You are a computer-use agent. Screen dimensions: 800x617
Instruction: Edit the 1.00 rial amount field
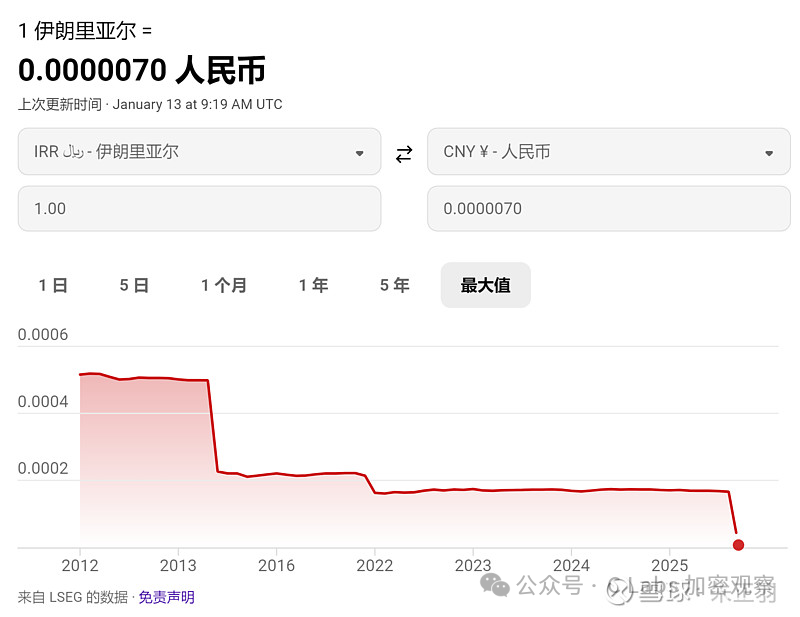pos(199,209)
